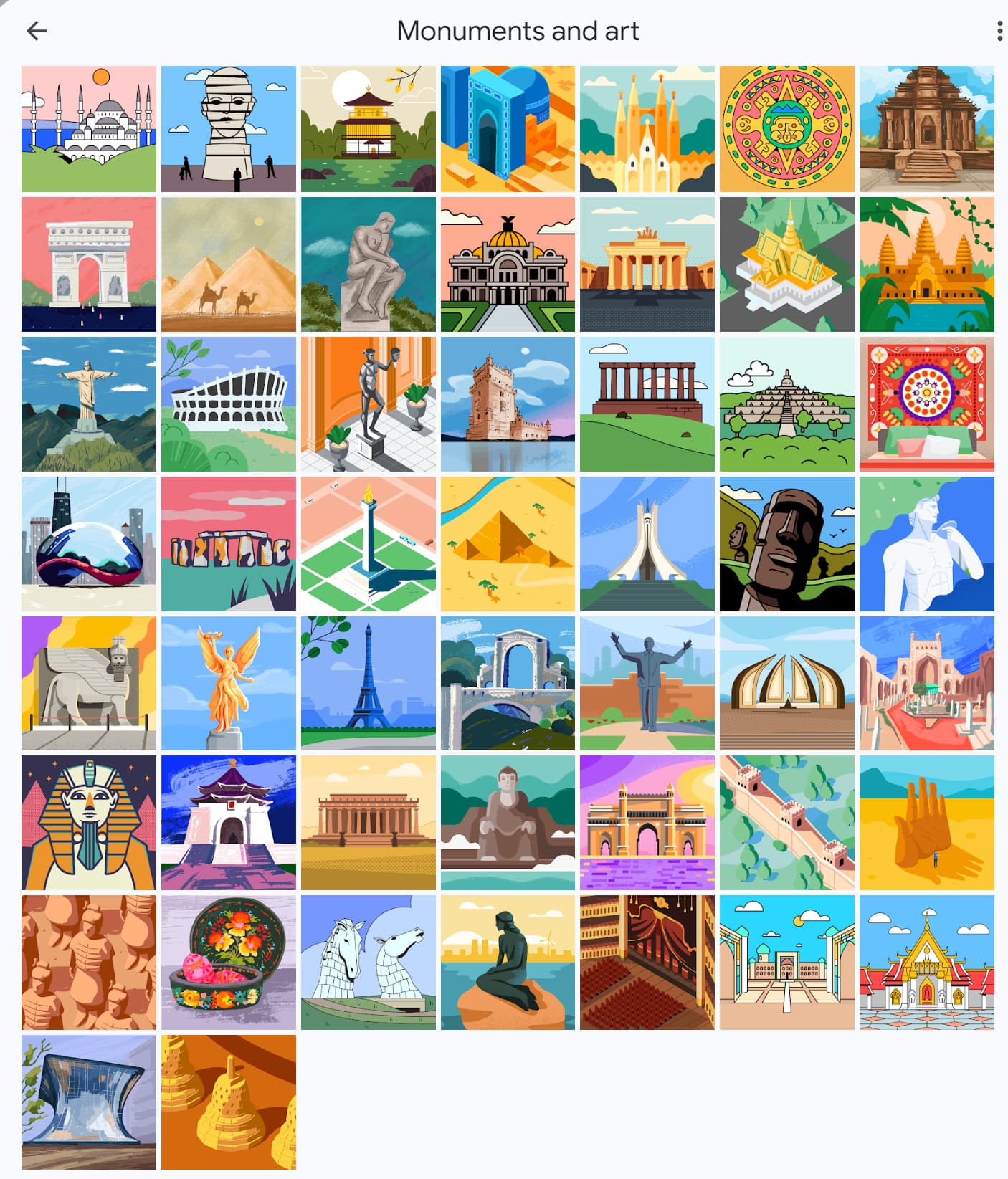Tap the blue mosque with minarets illustration
The image size is (1008, 1179).
tap(89, 129)
